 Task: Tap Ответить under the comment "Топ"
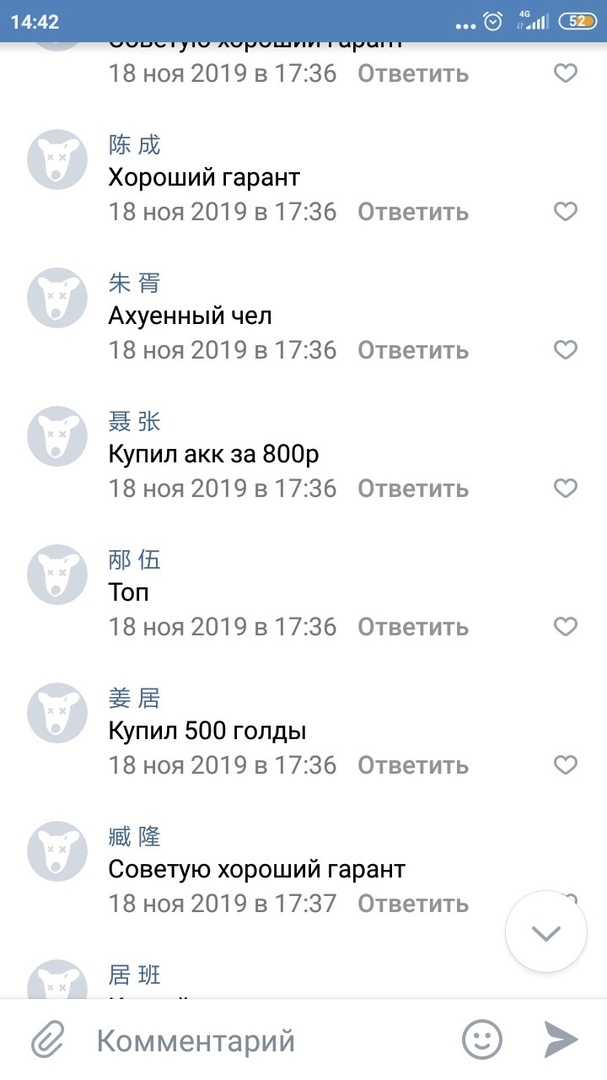point(413,627)
